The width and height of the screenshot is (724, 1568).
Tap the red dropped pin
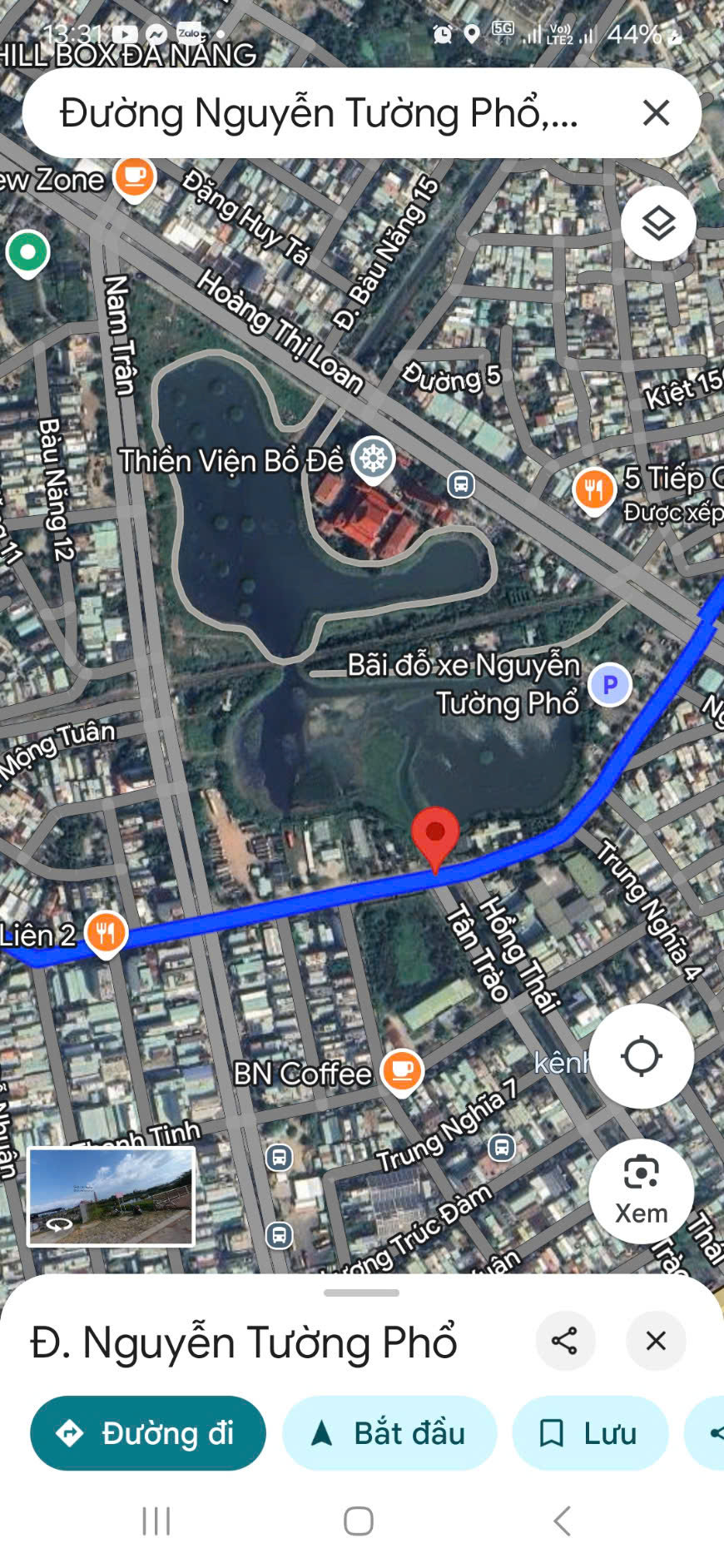[x=435, y=834]
